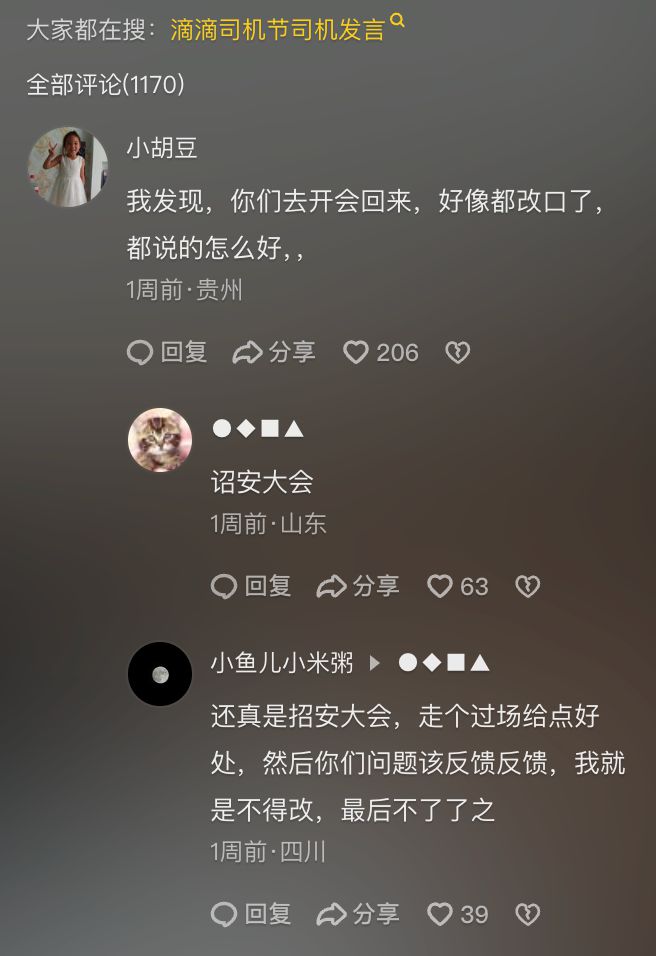Share the 诏安大会 comment
This screenshot has width=656, height=956.
pos(358,586)
